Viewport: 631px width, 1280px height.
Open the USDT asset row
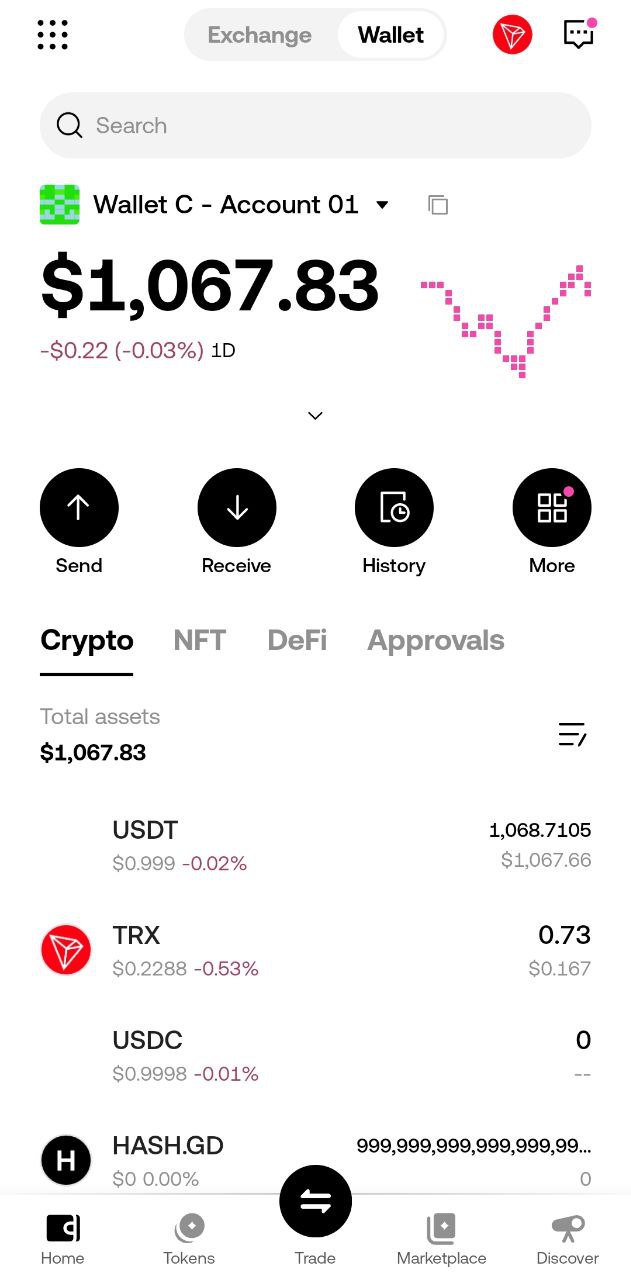point(315,845)
